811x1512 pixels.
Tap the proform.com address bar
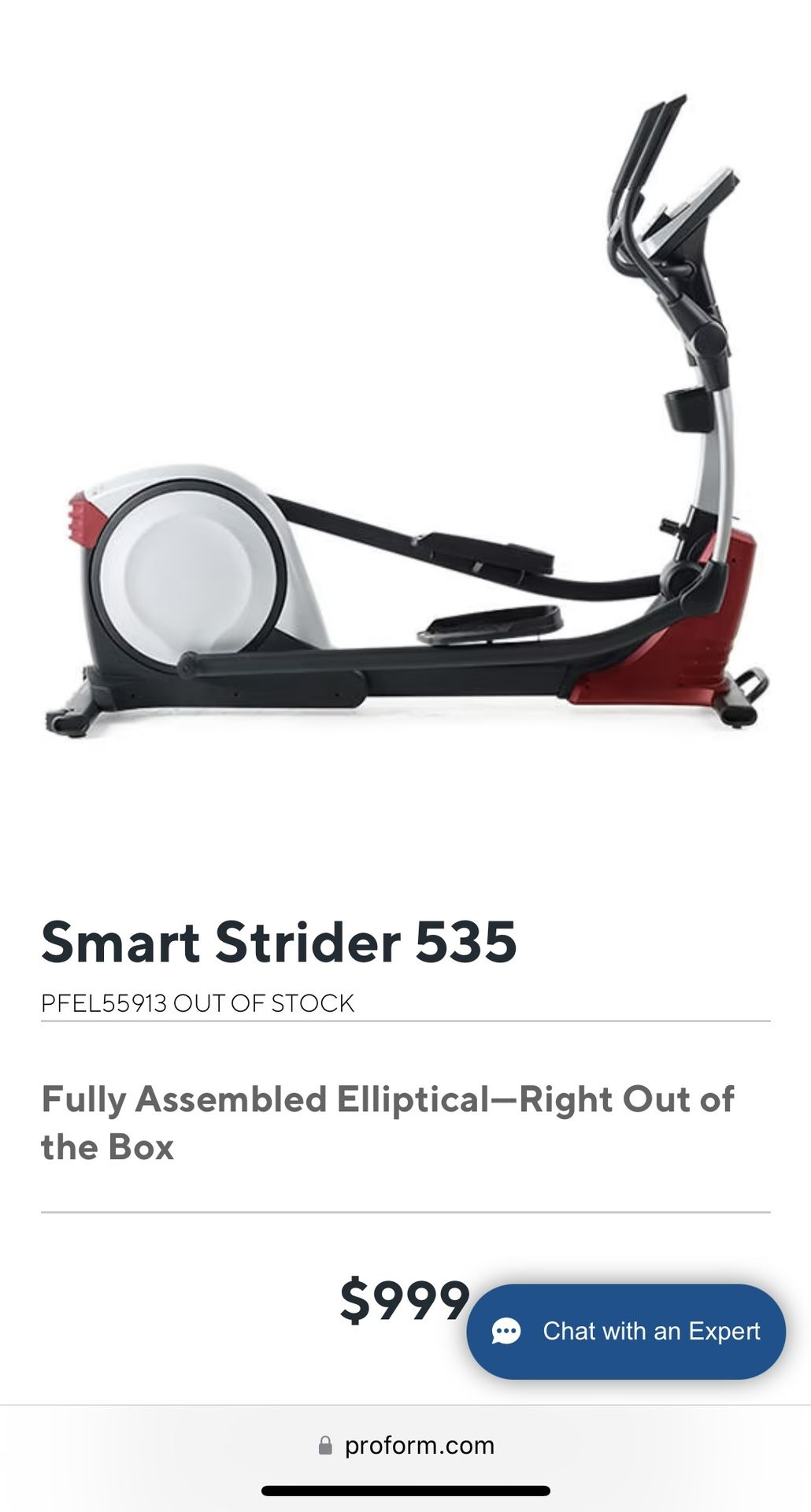405,1445
